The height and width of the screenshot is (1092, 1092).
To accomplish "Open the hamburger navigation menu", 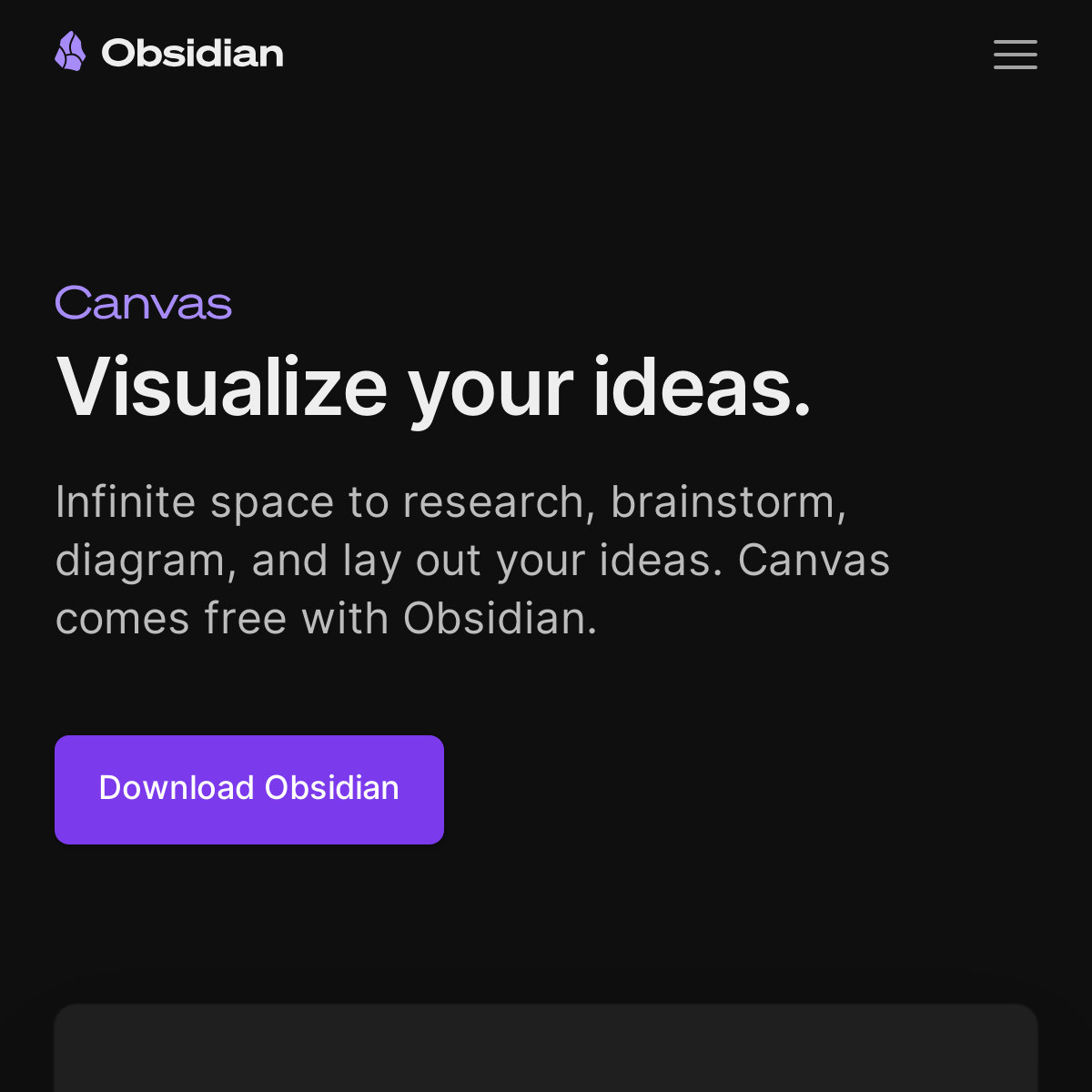I will pyautogui.click(x=1015, y=55).
